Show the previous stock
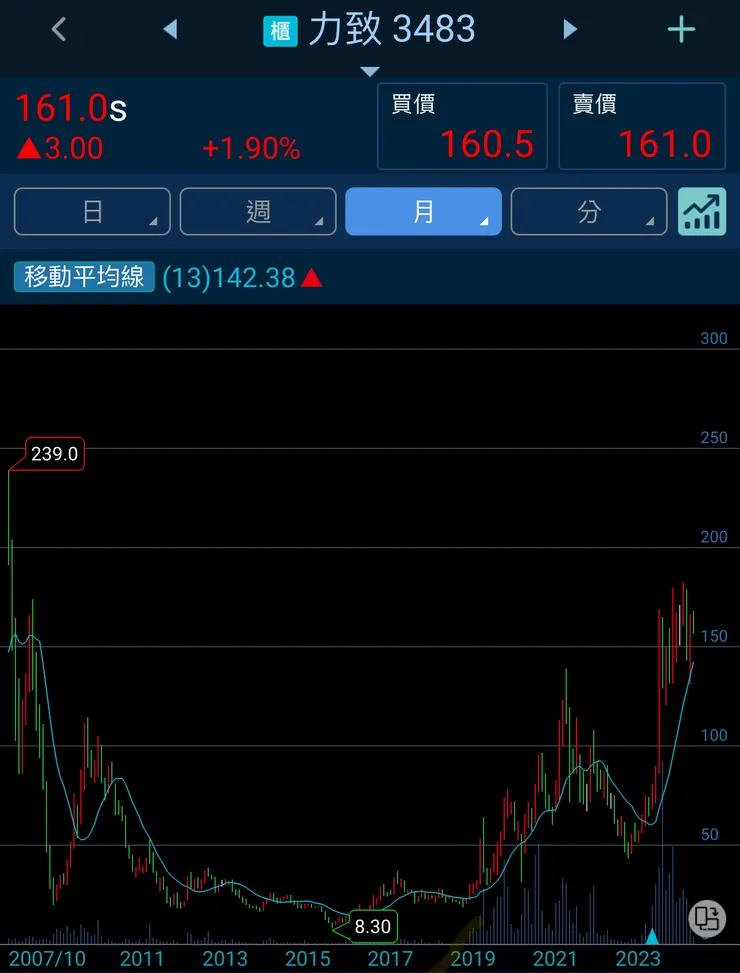The height and width of the screenshot is (973, 740). point(170,30)
